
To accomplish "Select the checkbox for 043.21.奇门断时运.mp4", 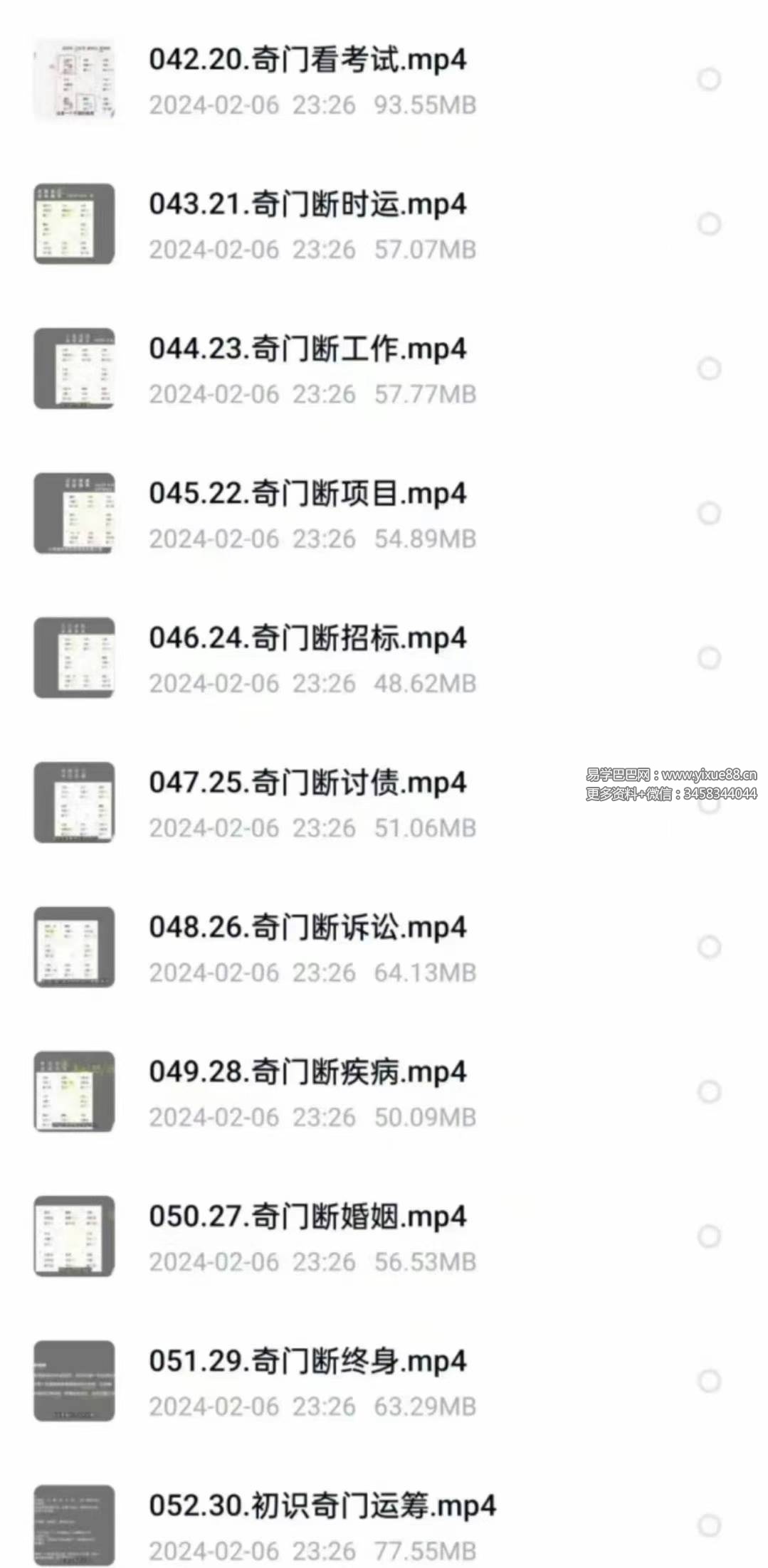I will [x=709, y=224].
